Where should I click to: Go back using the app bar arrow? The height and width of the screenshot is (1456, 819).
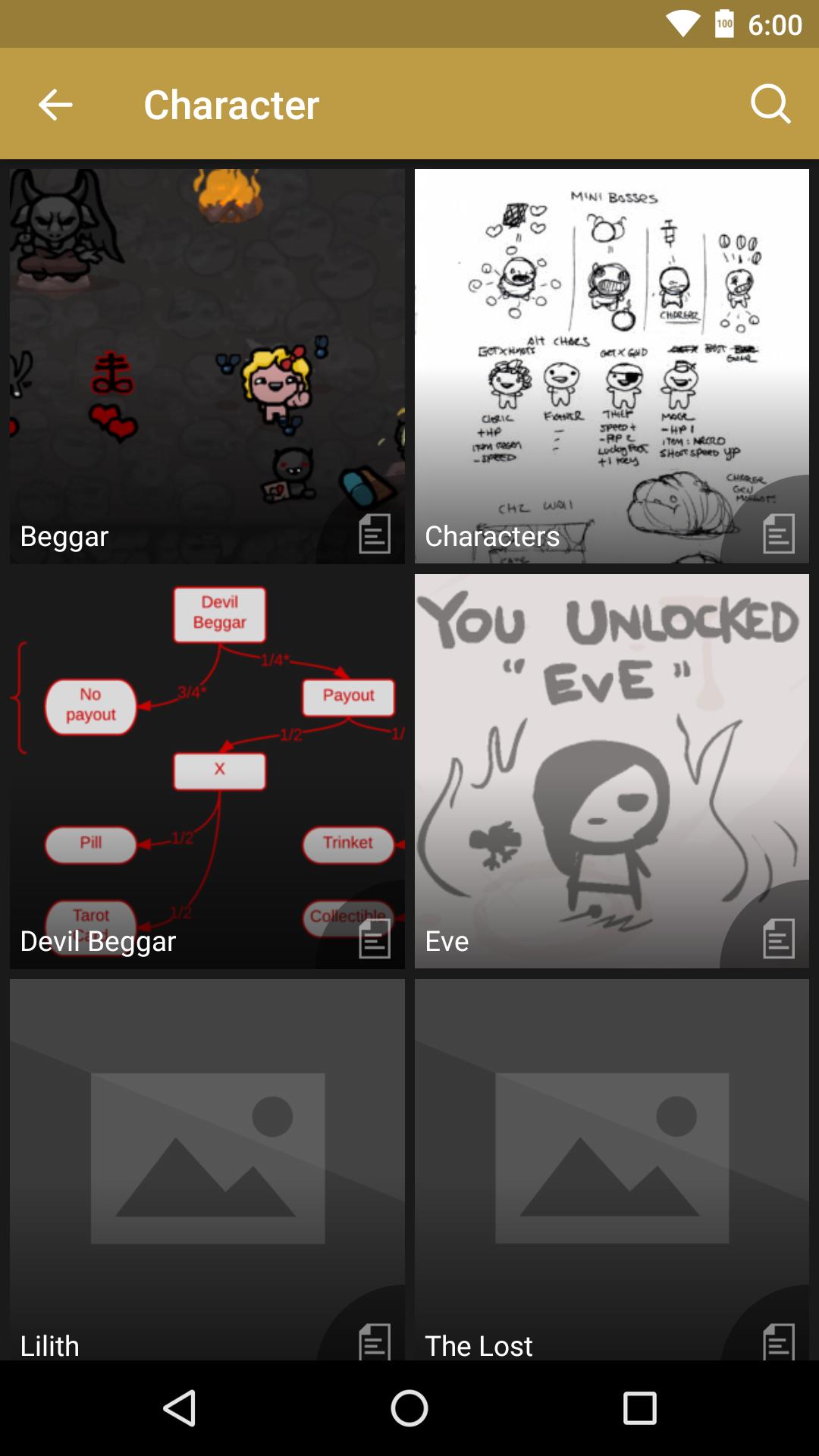point(55,105)
